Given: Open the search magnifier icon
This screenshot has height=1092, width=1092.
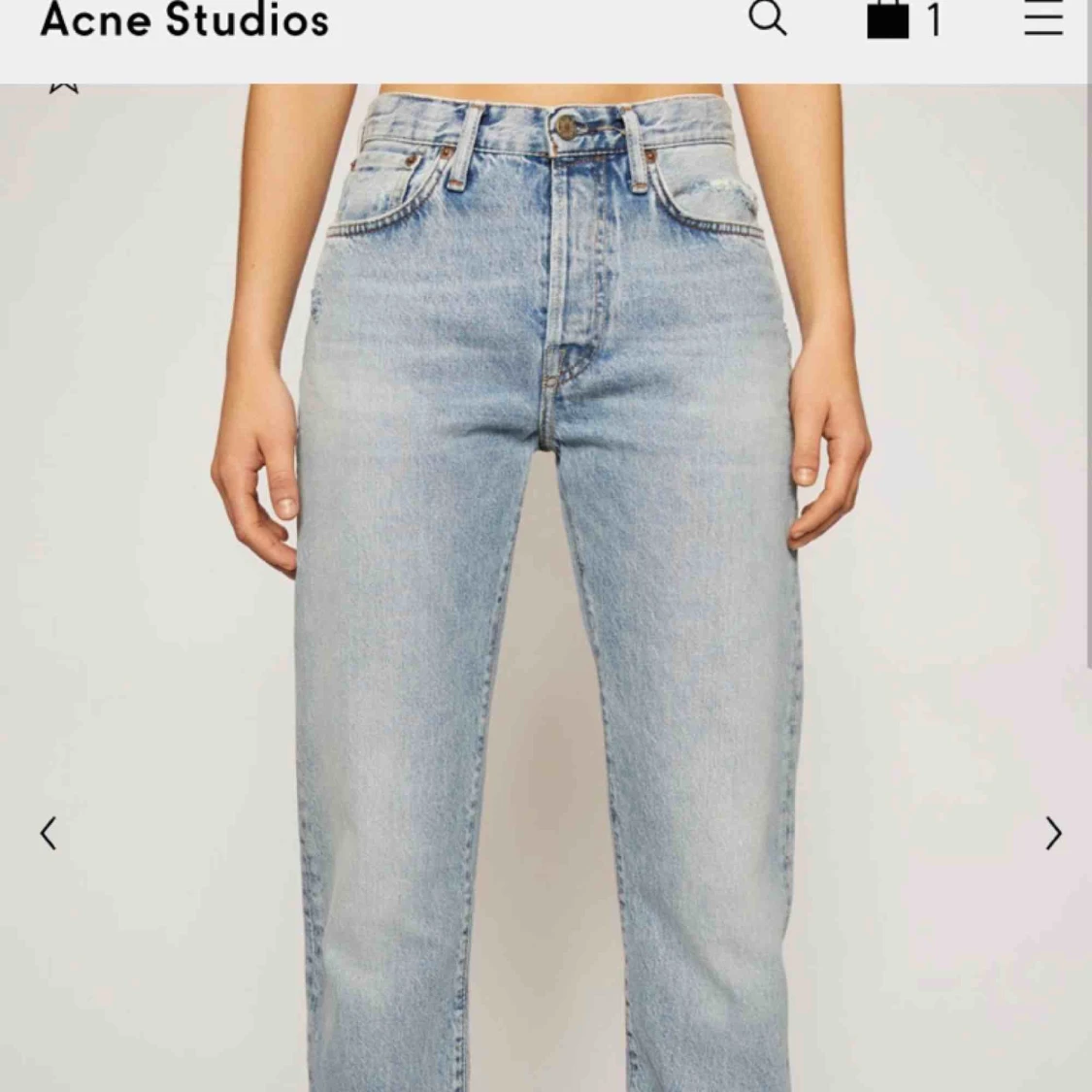Looking at the screenshot, I should coord(767,17).
